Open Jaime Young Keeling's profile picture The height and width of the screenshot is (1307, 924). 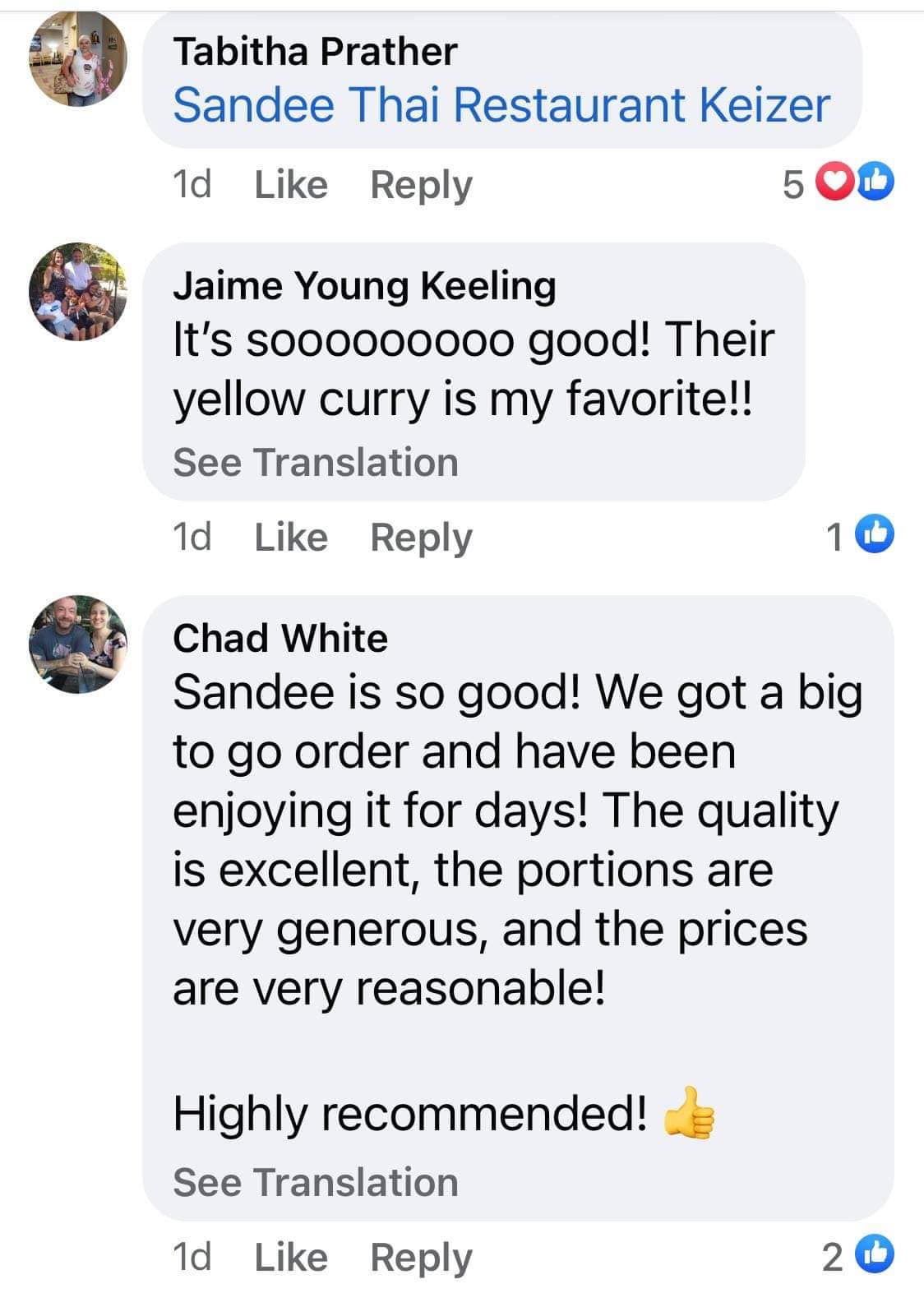[78, 292]
